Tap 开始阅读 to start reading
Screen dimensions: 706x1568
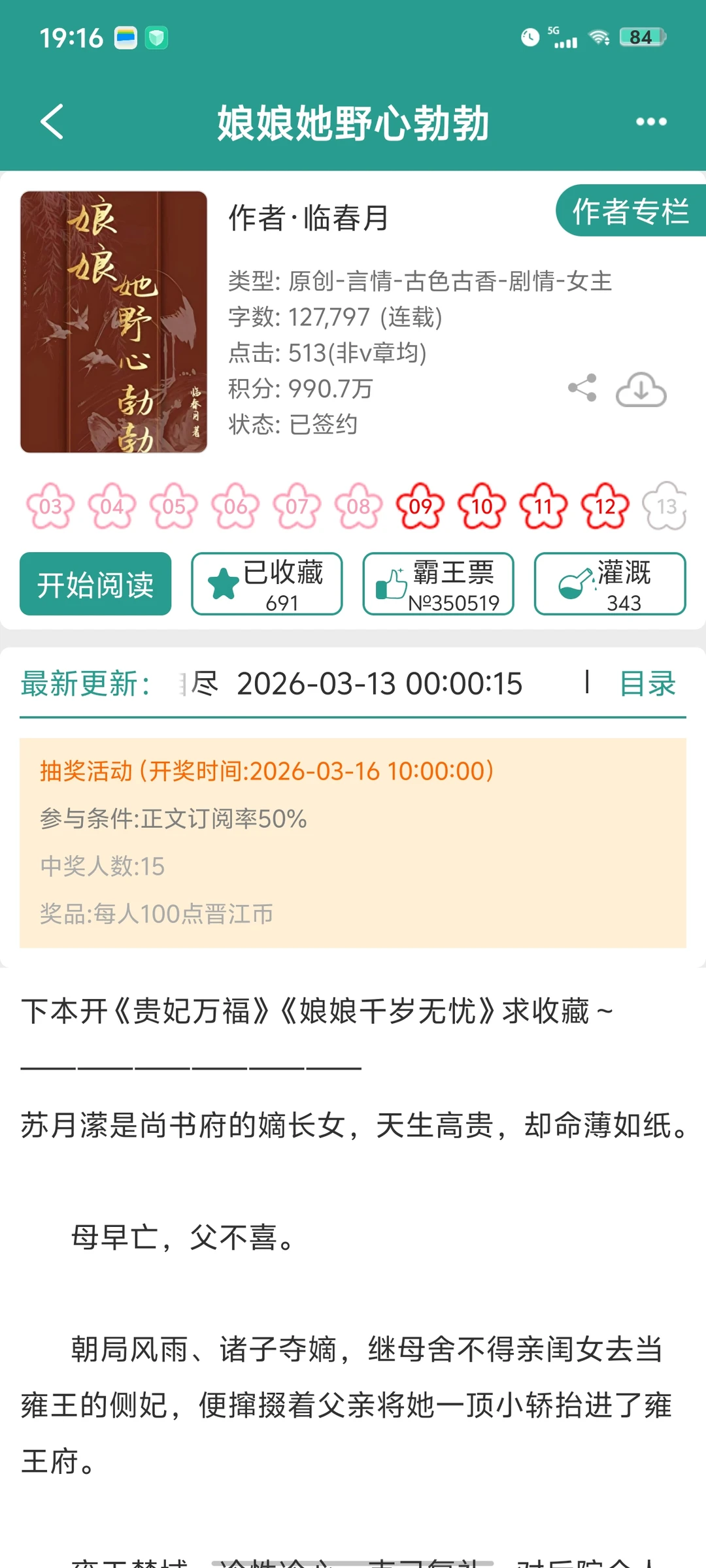(x=95, y=585)
